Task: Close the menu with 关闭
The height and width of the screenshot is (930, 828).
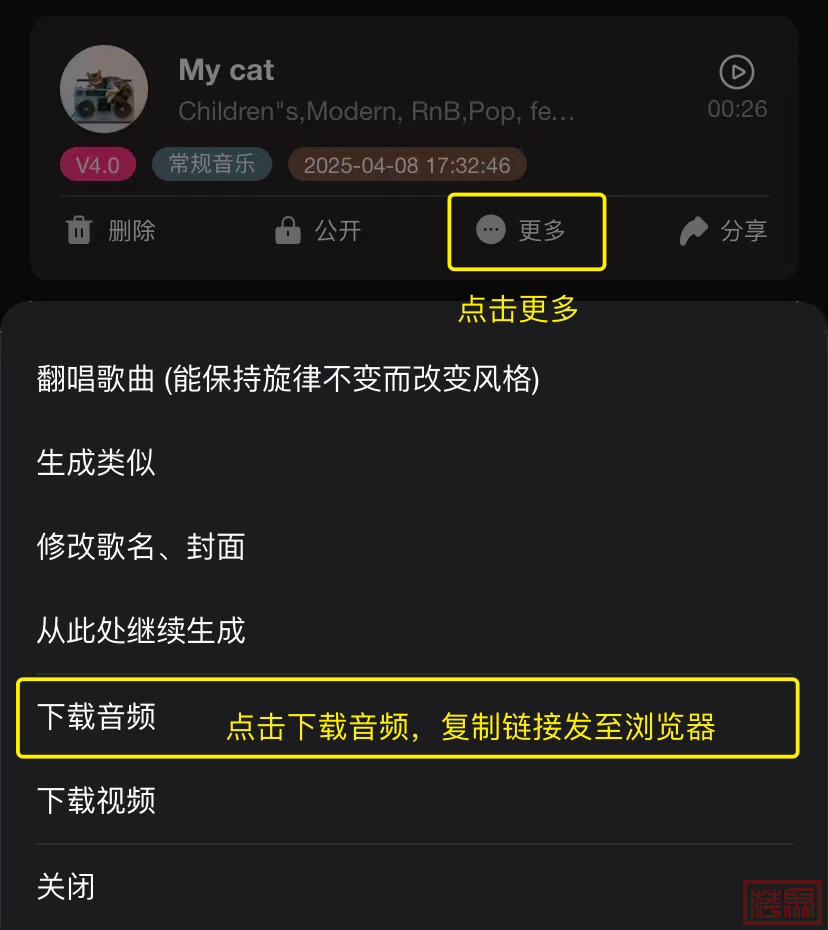Action: (x=66, y=886)
